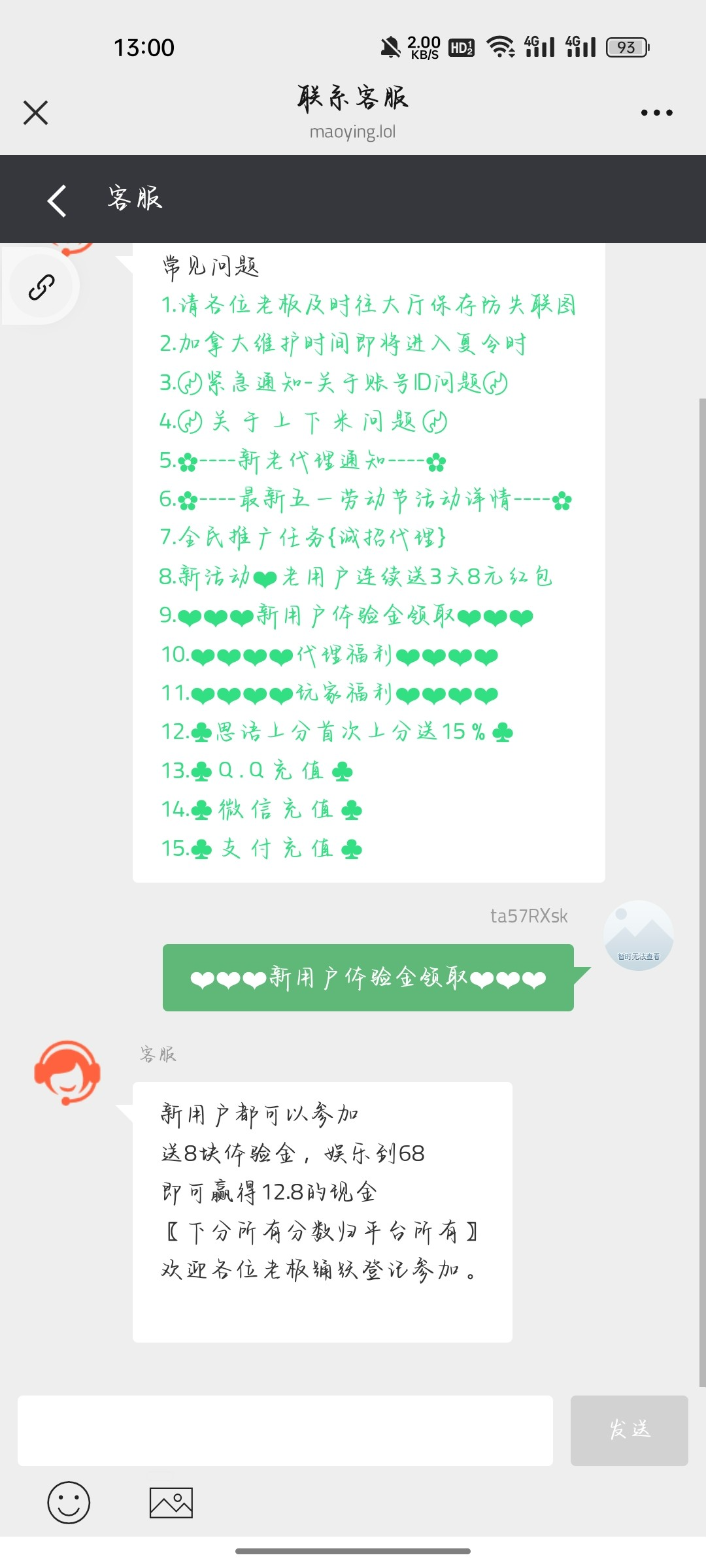The height and width of the screenshot is (1568, 706).
Task: Open 老用户连续送3天8元红包
Action: pos(356,577)
